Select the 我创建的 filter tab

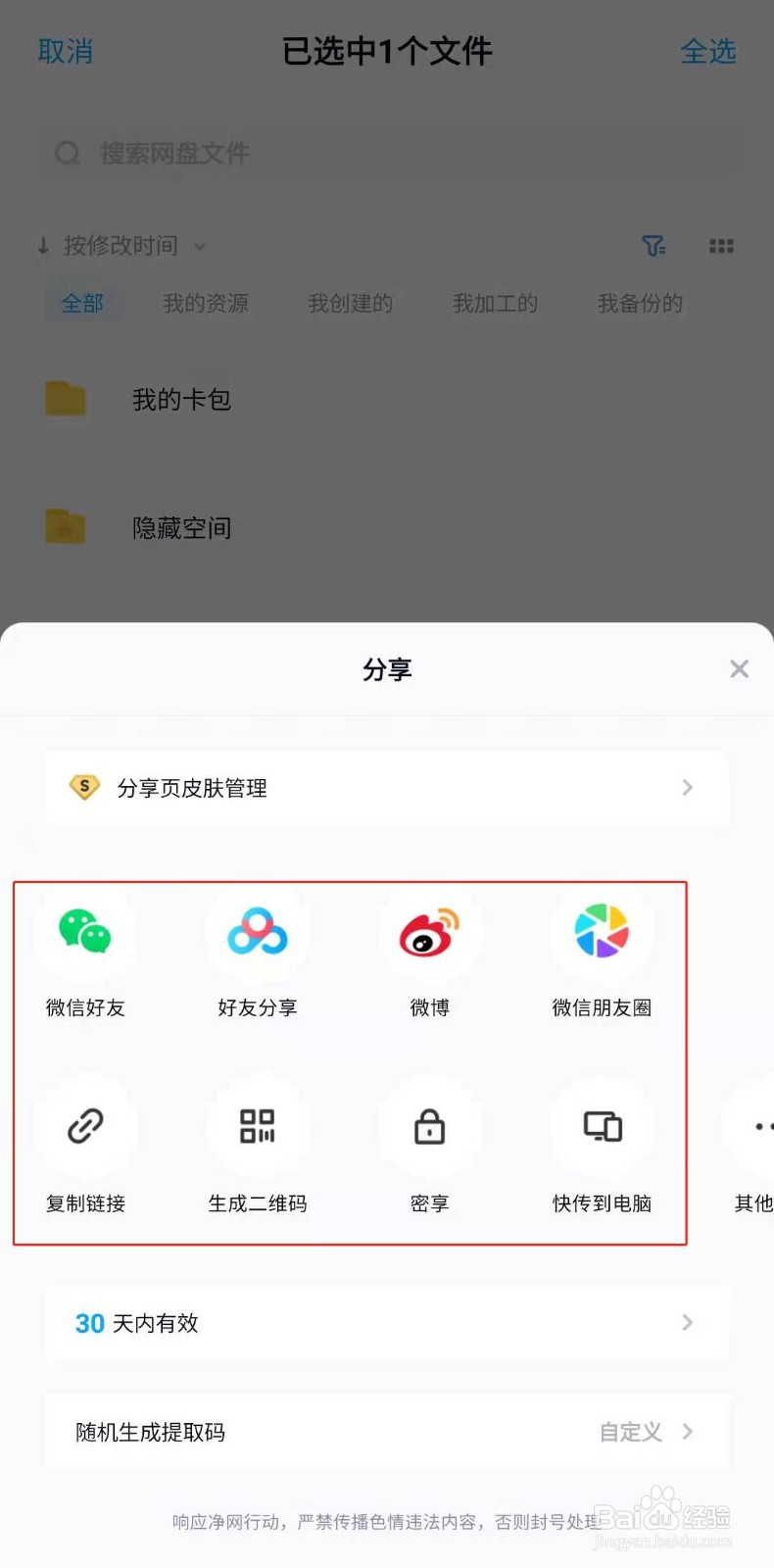[x=350, y=303]
